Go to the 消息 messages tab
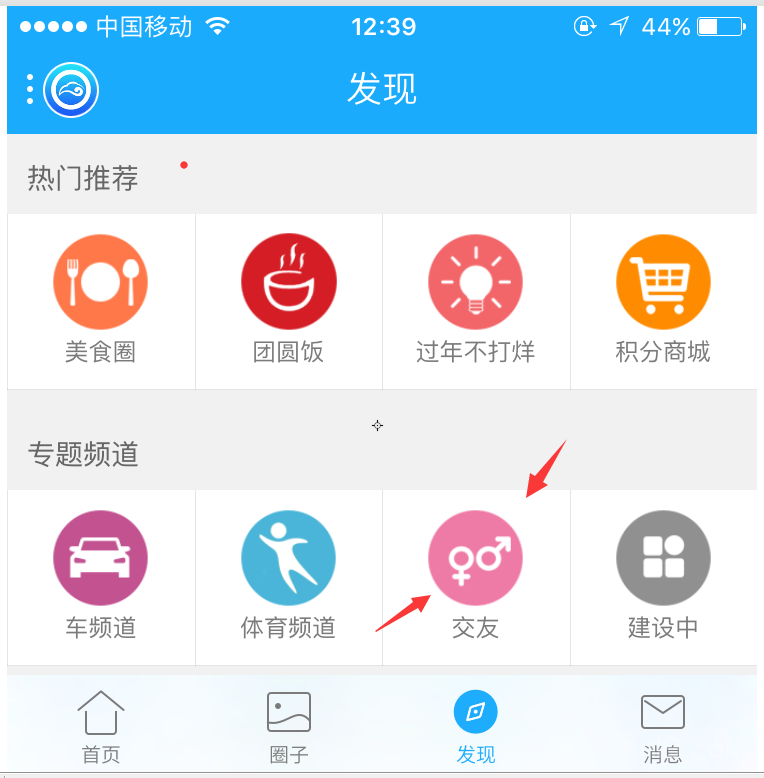This screenshot has height=778, width=764. coord(663,727)
